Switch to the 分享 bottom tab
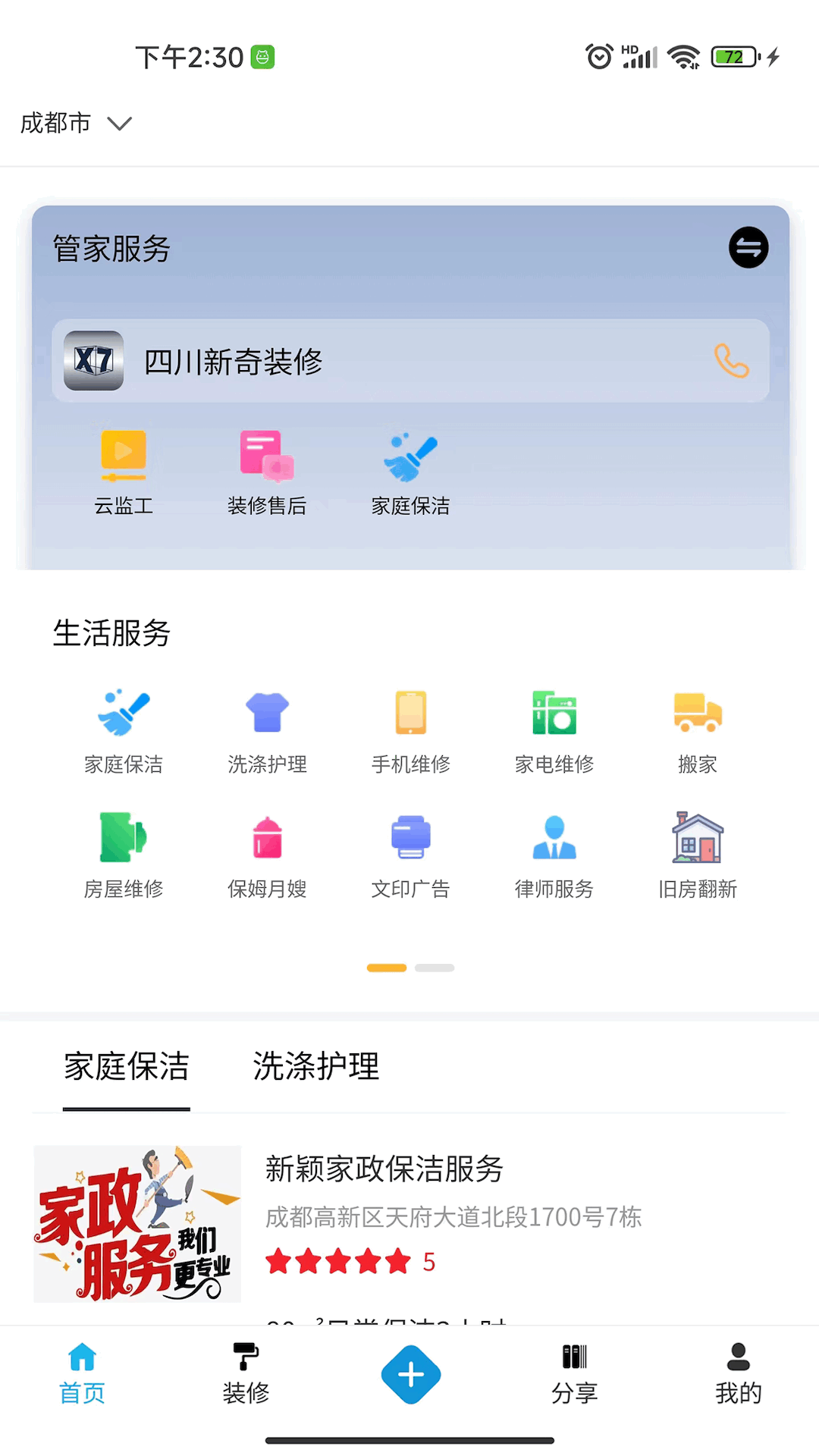The width and height of the screenshot is (819, 1456). [x=574, y=1376]
